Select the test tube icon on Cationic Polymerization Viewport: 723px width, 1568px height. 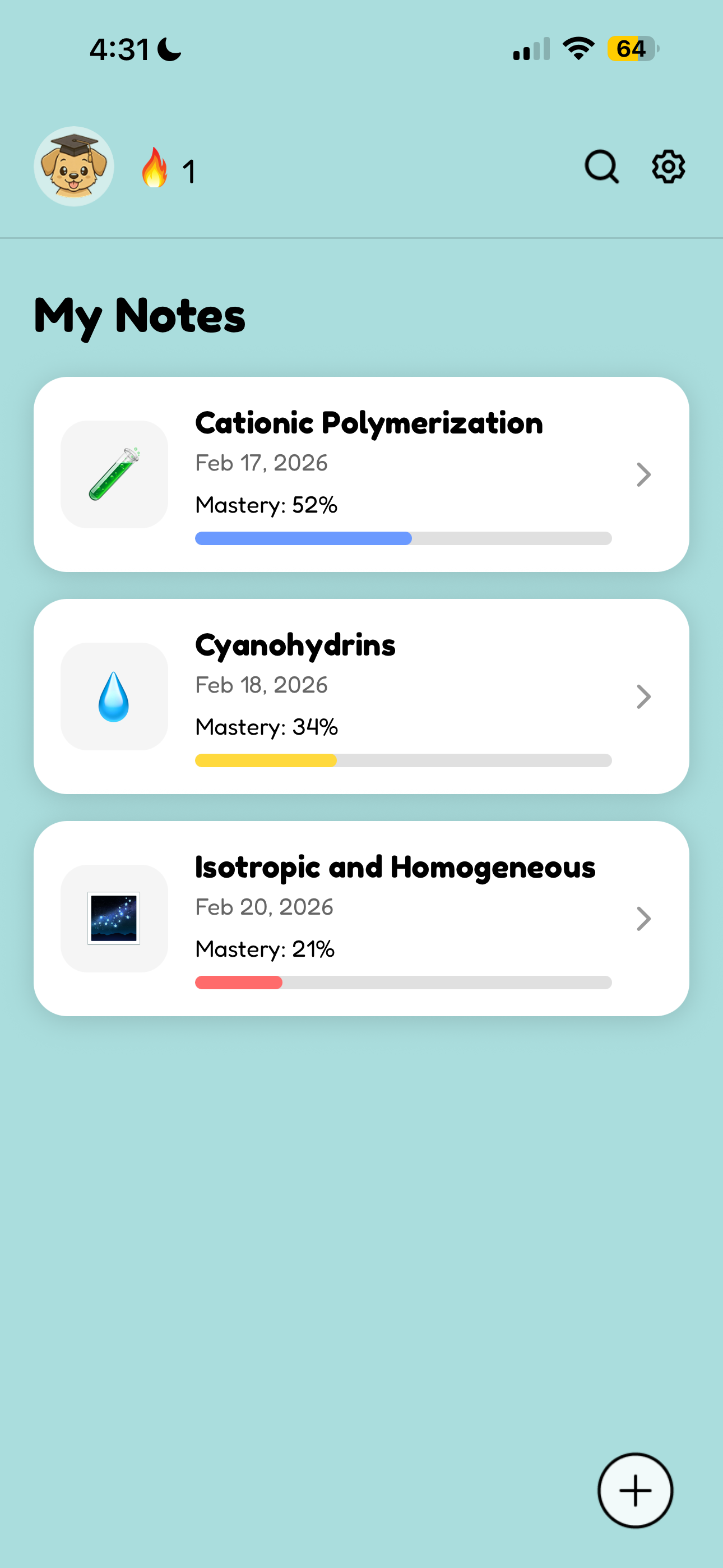(114, 475)
